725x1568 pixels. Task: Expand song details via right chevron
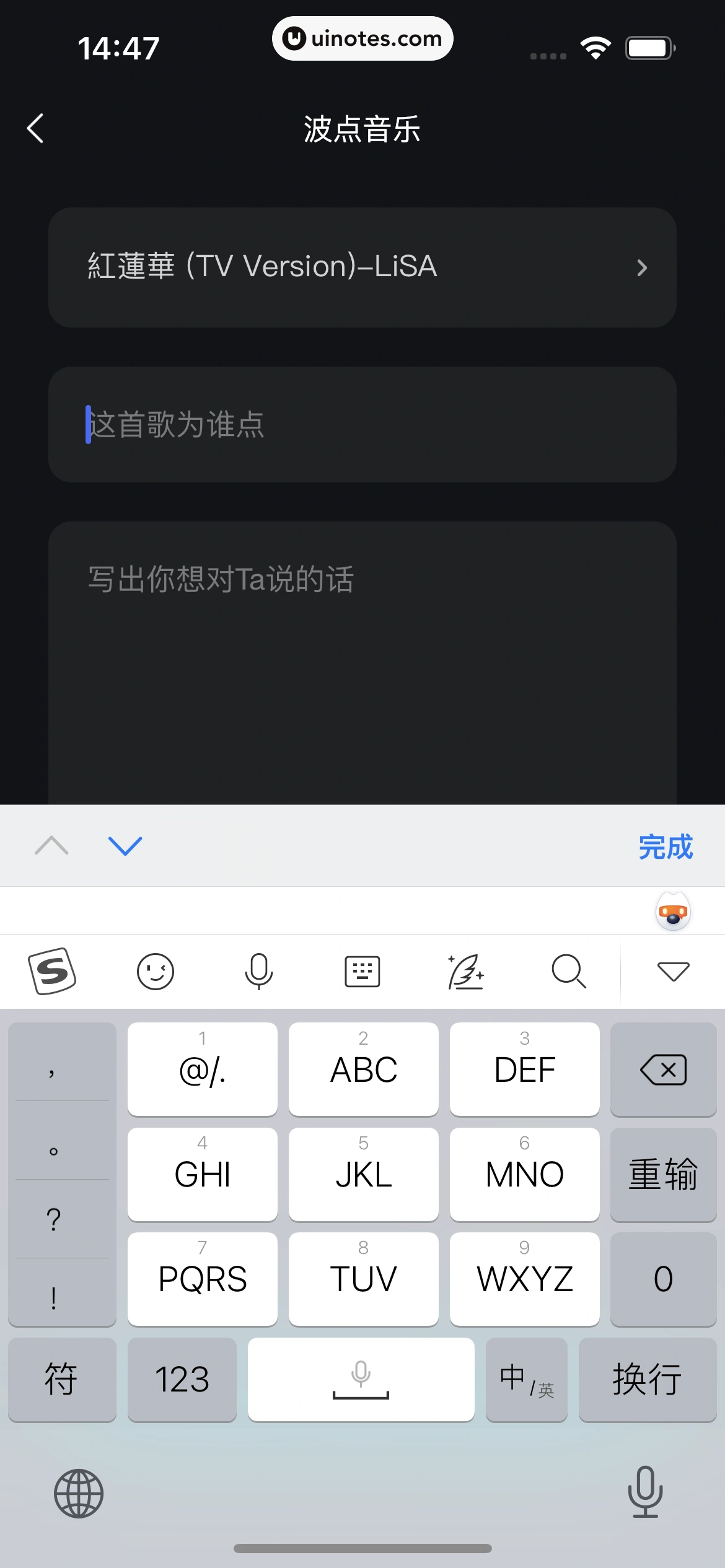click(x=642, y=268)
